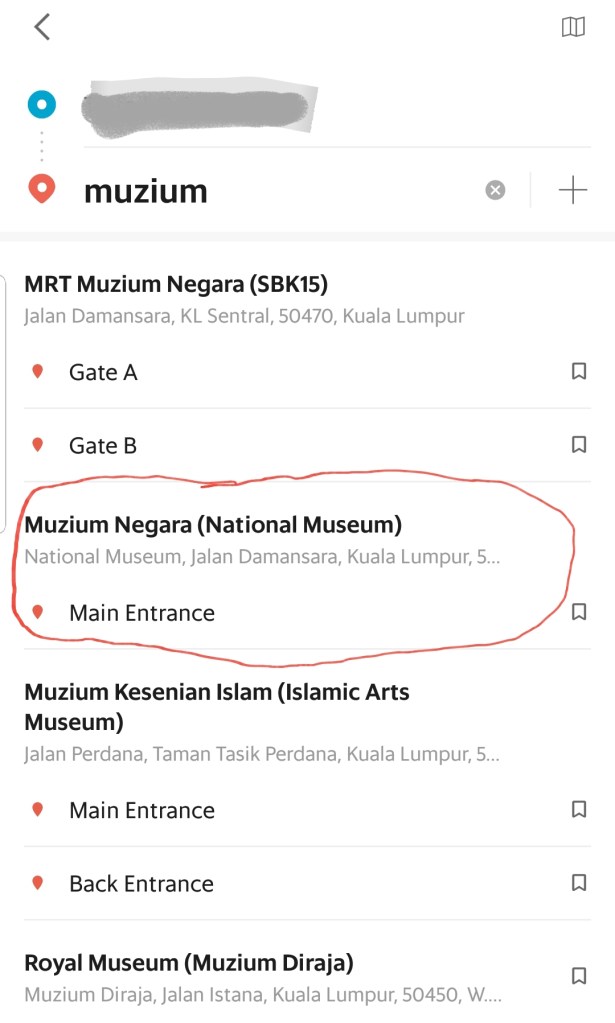Viewport: 615px width, 1023px height.
Task: Bookmark Islamic Arts Museum Back Entrance
Action: pyautogui.click(x=578, y=883)
